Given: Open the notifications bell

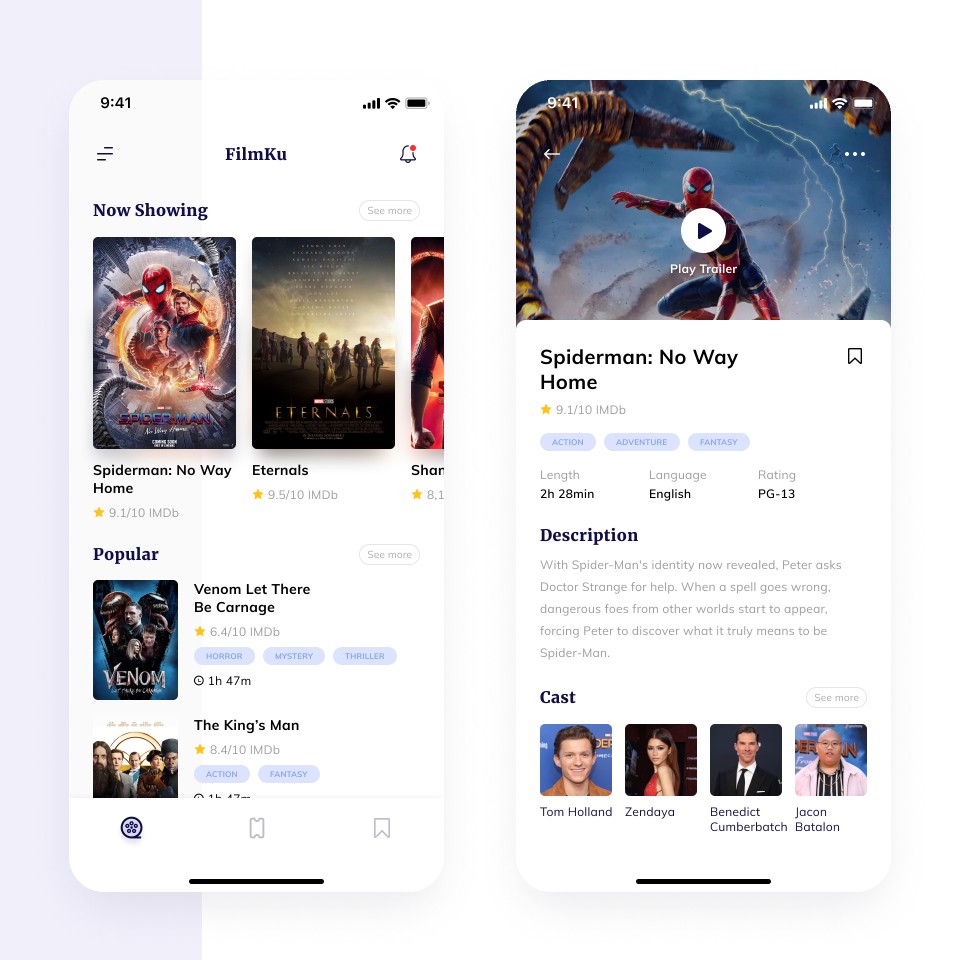Looking at the screenshot, I should [x=407, y=154].
